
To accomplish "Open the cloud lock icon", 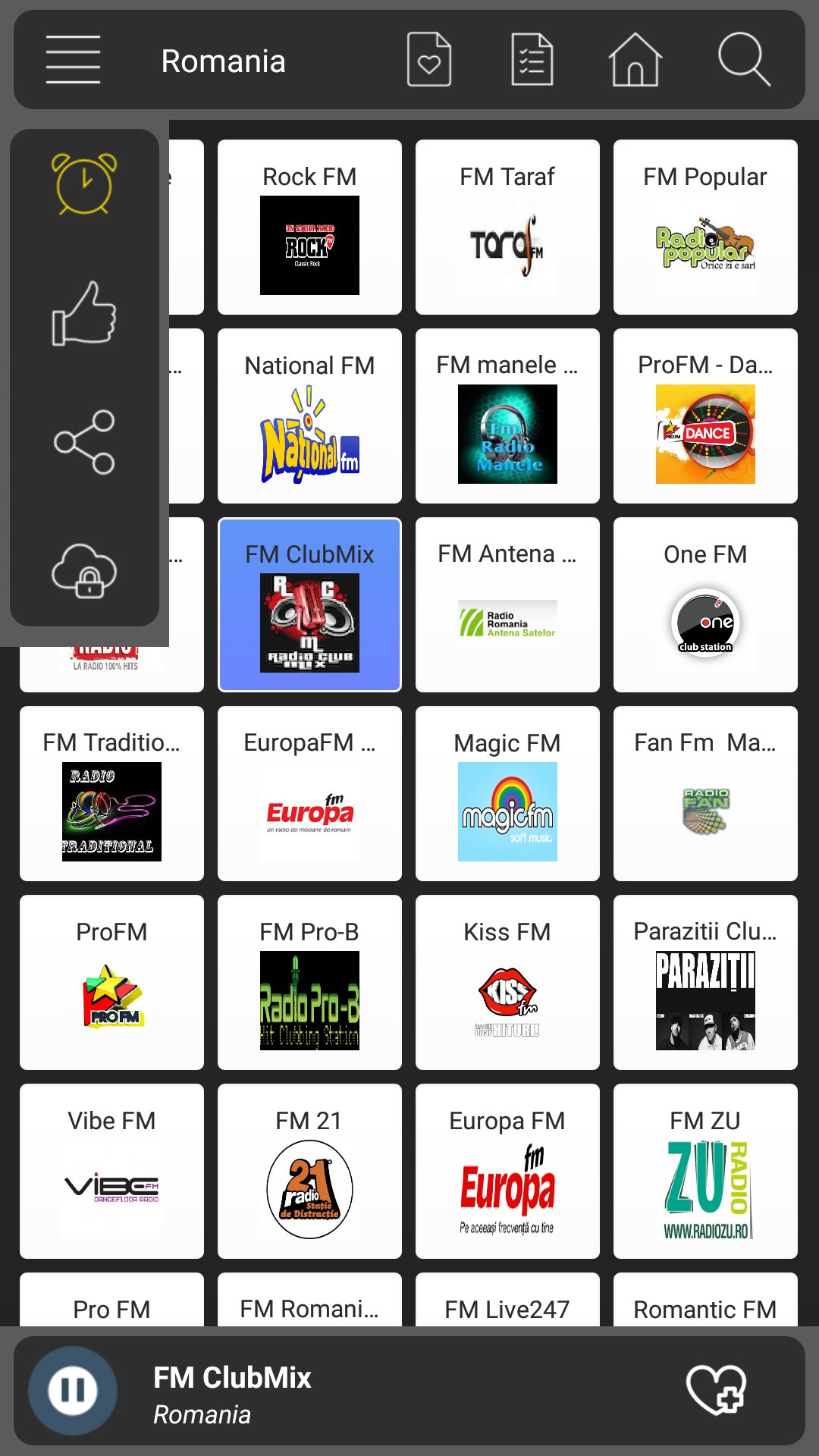I will click(x=84, y=570).
